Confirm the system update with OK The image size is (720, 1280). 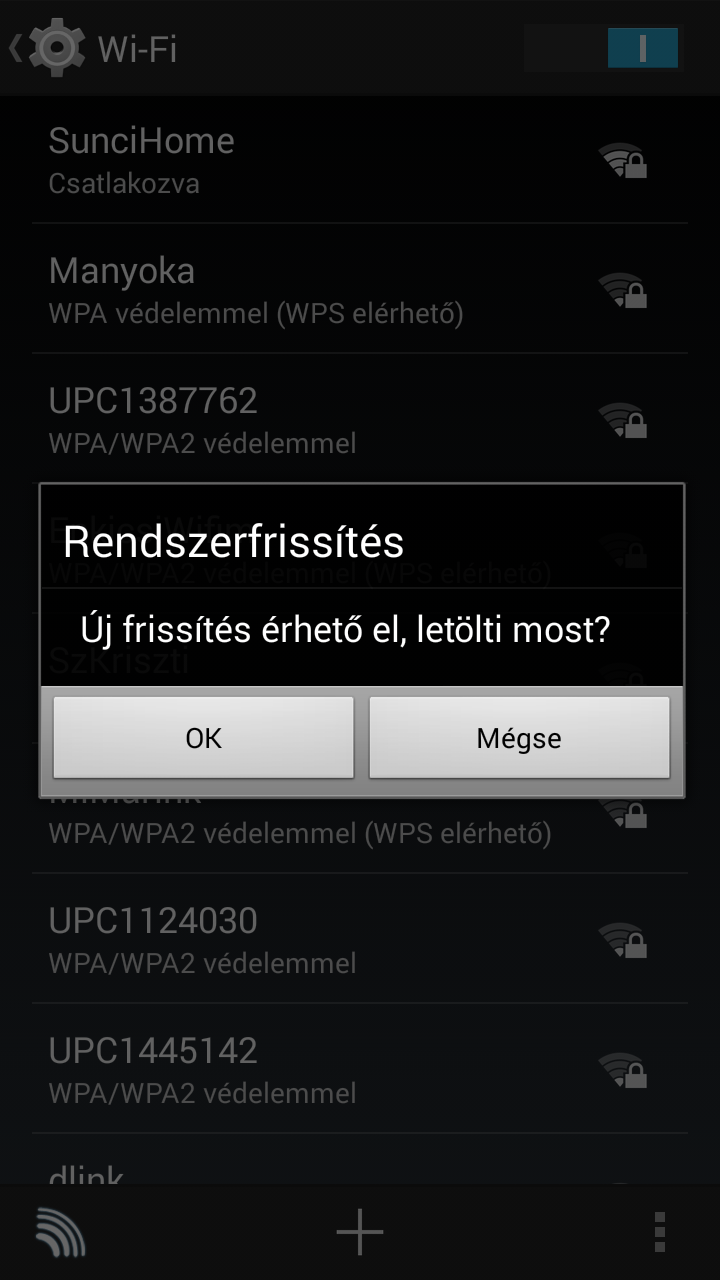click(x=203, y=738)
